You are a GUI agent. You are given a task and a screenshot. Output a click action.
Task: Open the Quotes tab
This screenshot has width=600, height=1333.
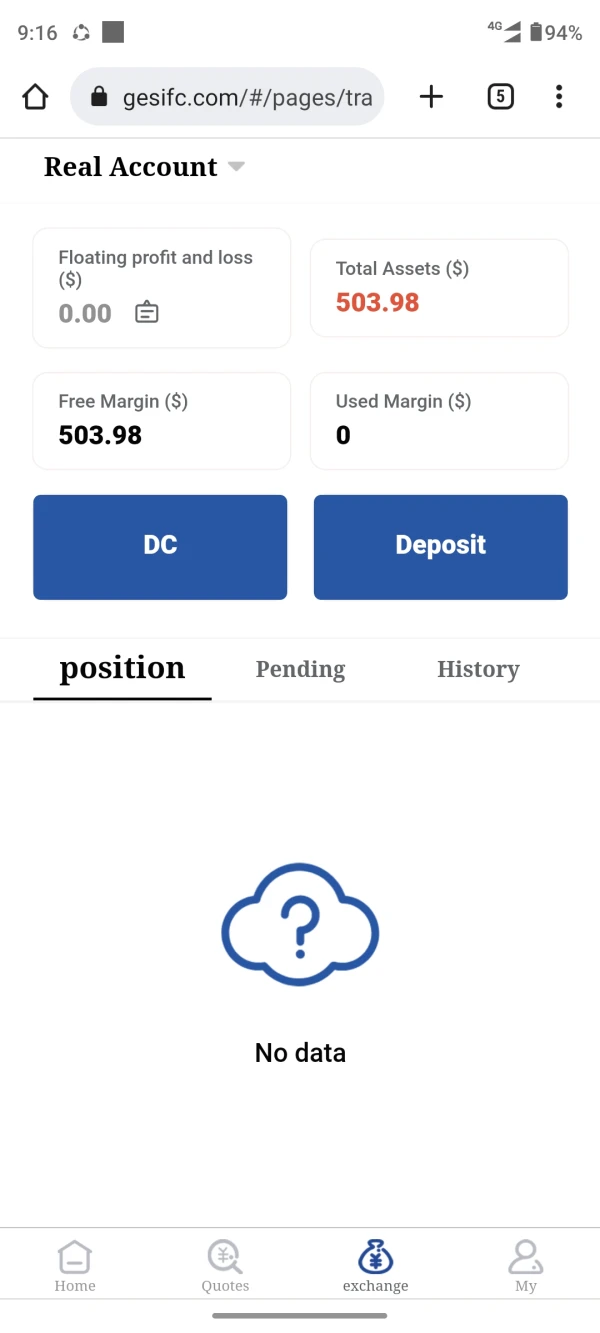pos(225,1266)
